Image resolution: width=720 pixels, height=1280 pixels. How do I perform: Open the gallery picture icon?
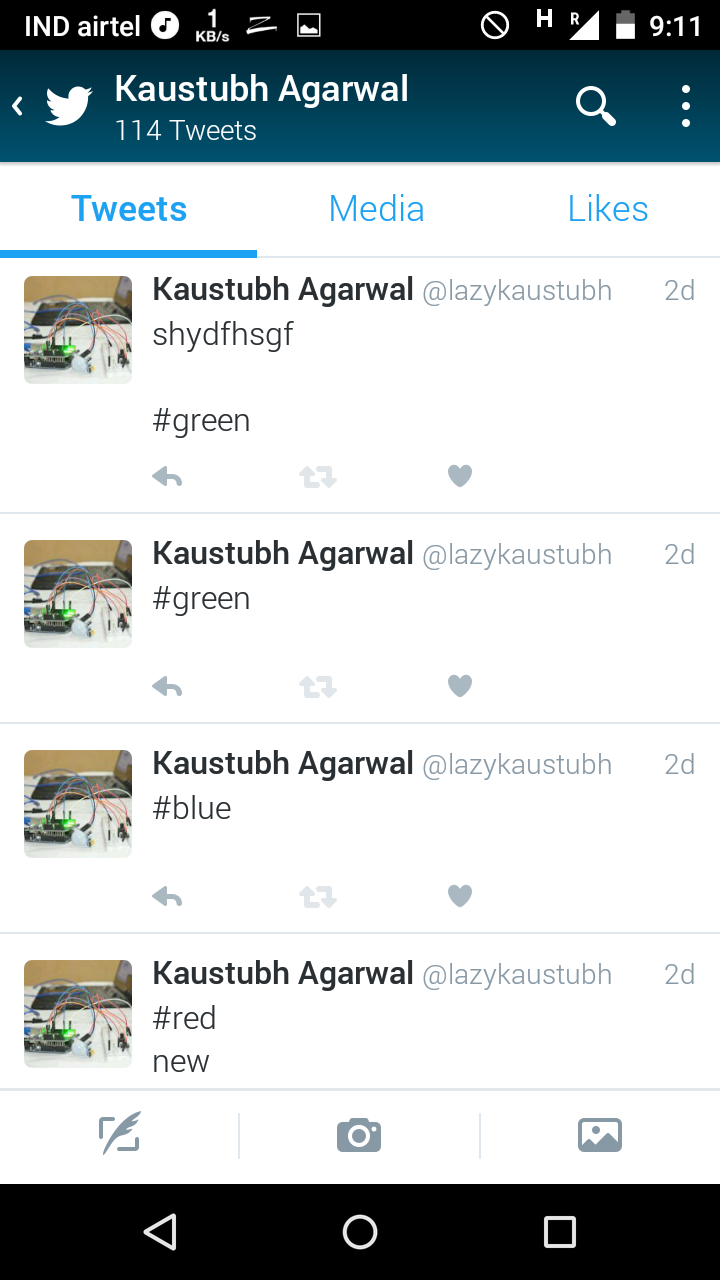pos(600,1135)
